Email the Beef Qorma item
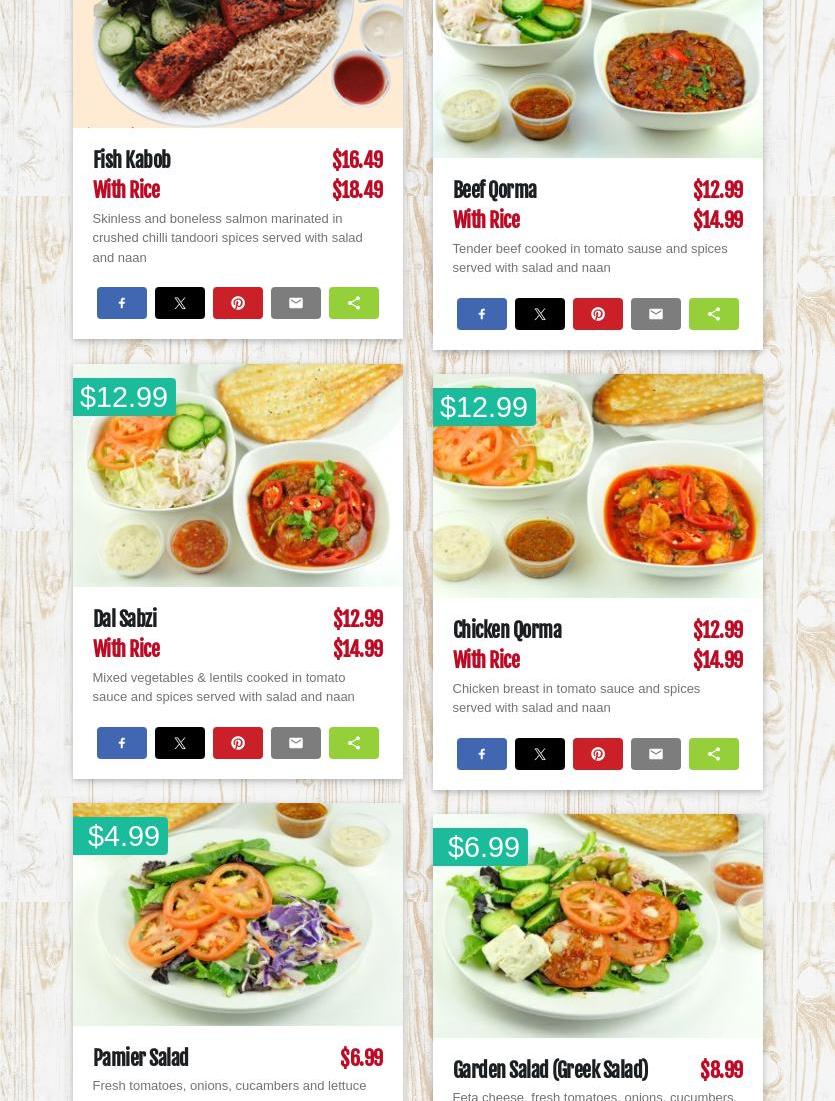Viewport: 835px width, 1101px height. tap(656, 314)
